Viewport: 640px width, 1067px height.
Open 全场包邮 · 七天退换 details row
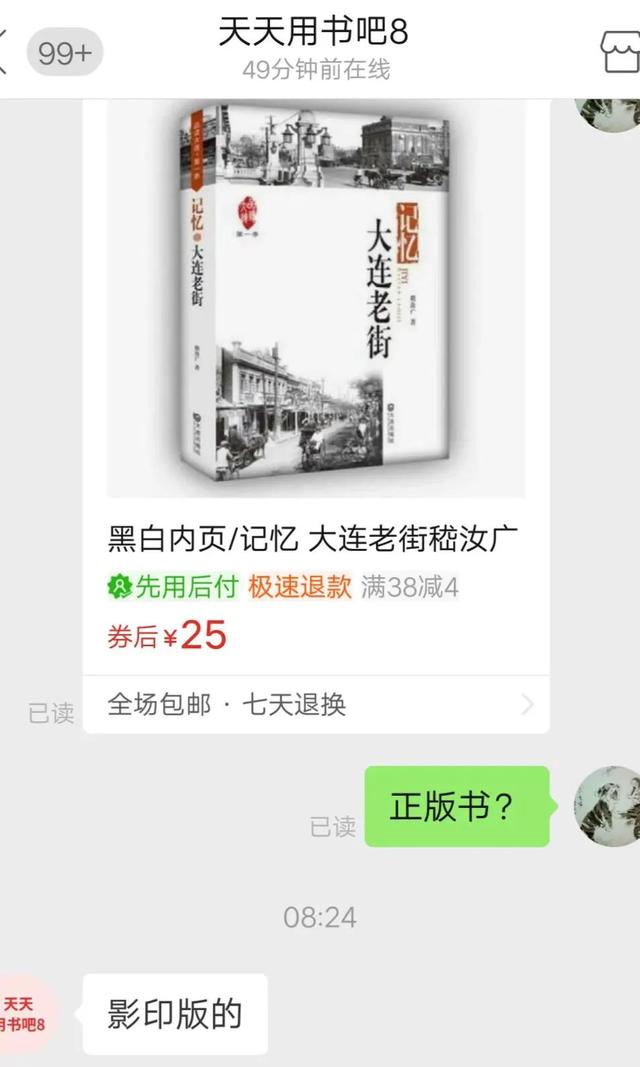click(315, 705)
